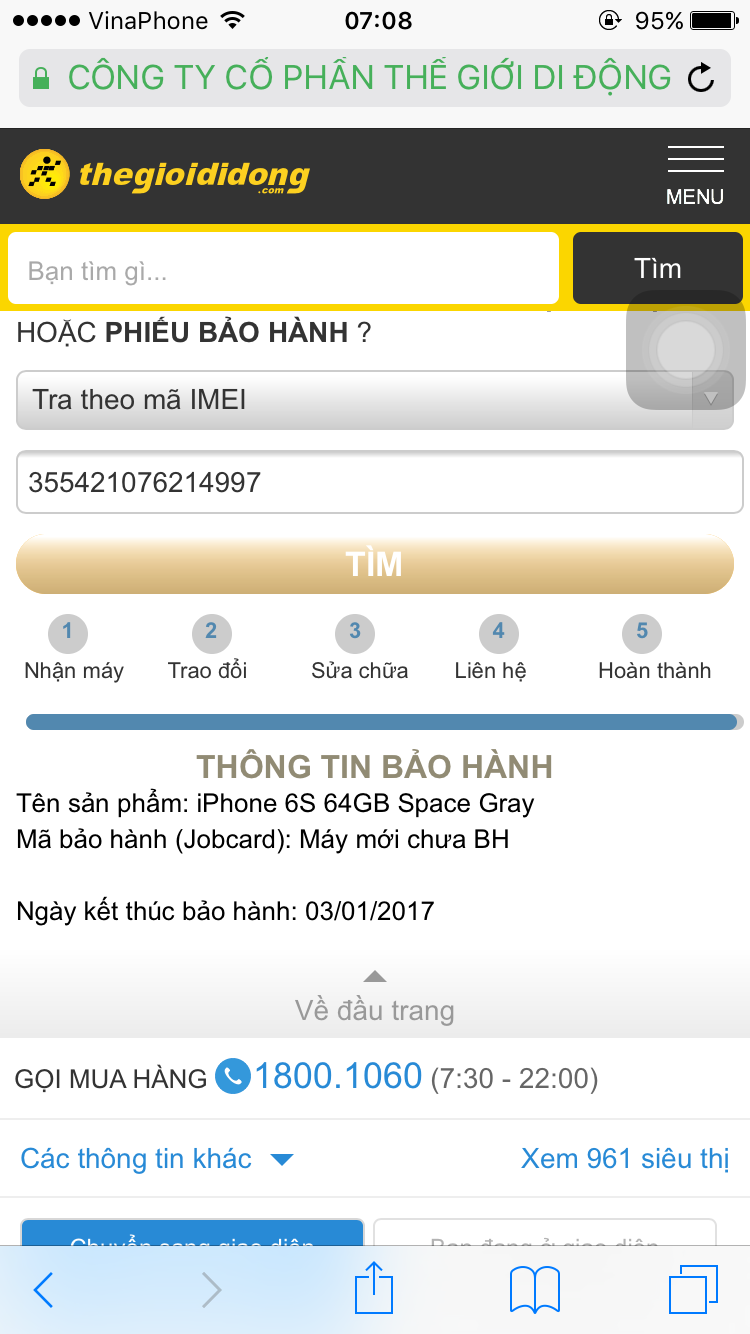This screenshot has width=750, height=1334.
Task: Tap the dark Tìm search button
Action: (x=657, y=268)
